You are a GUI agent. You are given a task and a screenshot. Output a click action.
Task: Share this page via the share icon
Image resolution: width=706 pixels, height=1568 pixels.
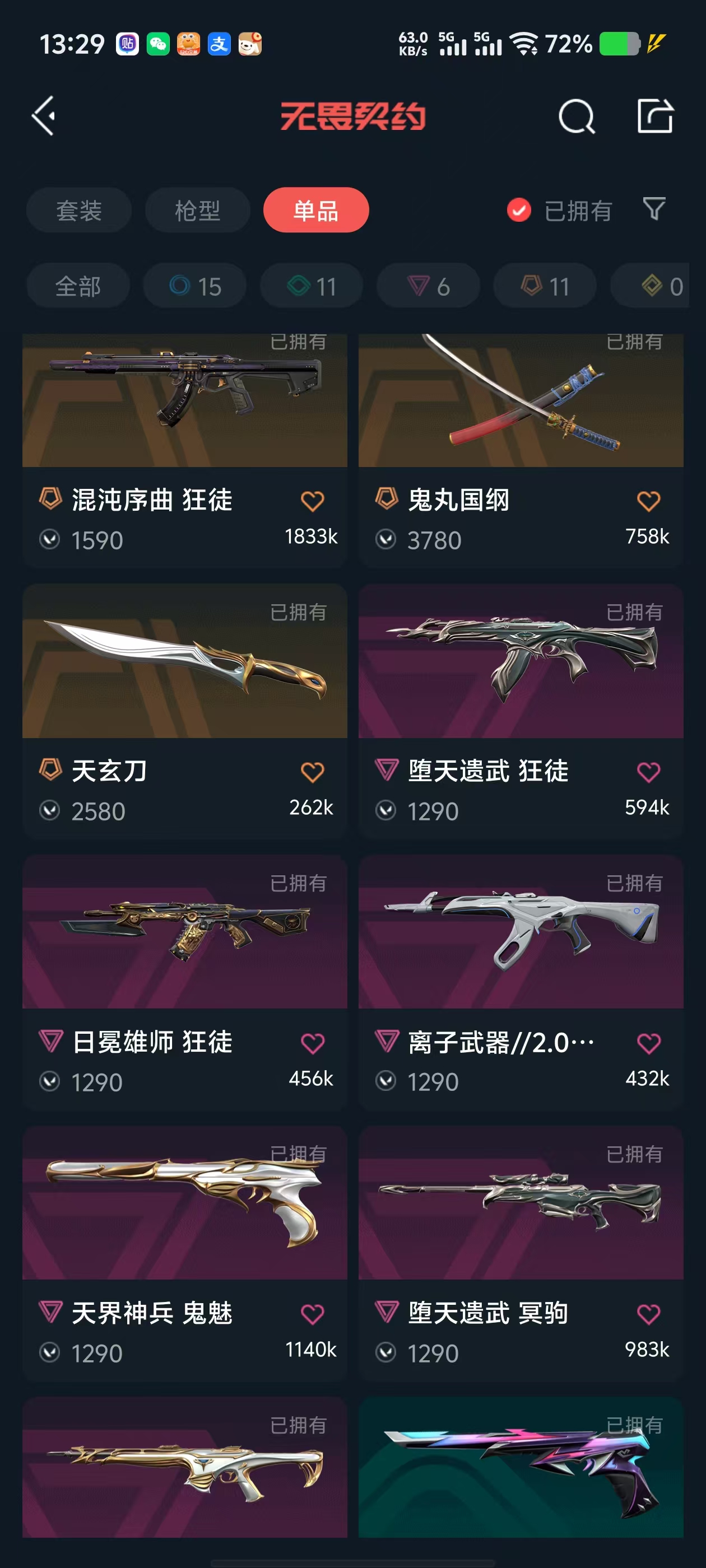click(x=655, y=116)
